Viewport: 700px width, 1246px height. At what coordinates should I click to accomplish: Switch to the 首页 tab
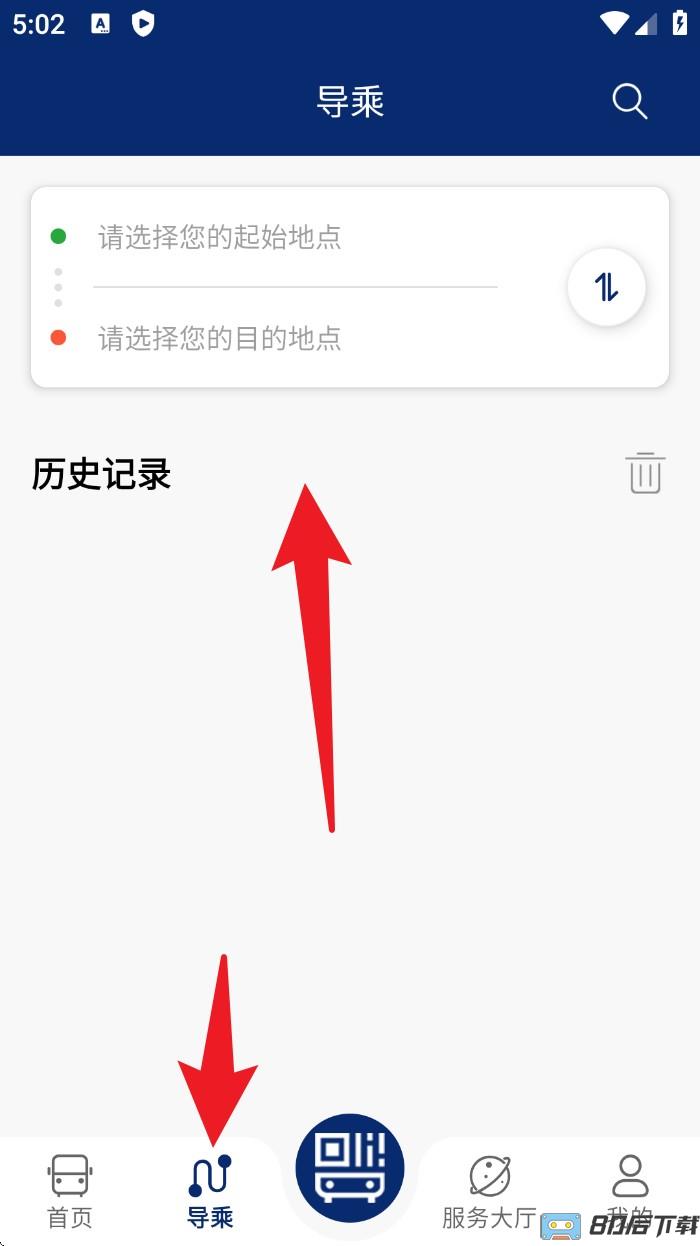click(x=70, y=1190)
